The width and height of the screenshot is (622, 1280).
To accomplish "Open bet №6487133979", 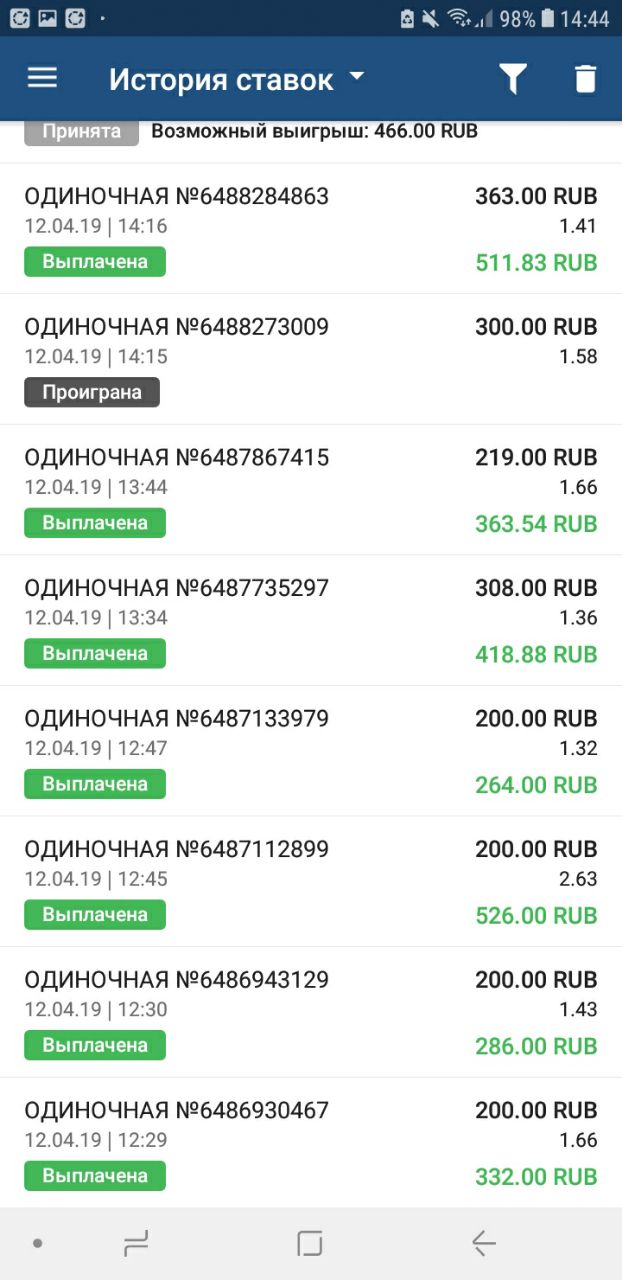I will coord(310,751).
